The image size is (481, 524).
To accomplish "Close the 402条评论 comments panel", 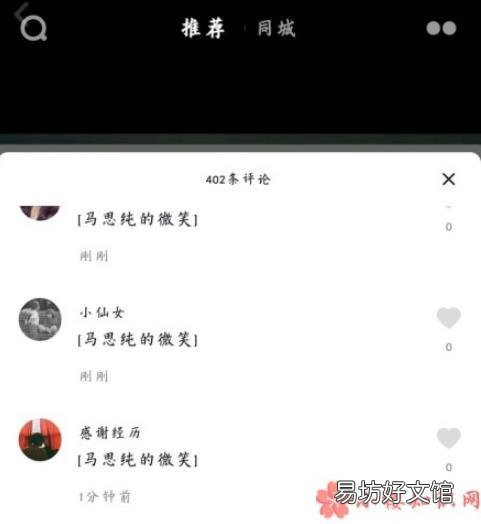I will coord(449,179).
